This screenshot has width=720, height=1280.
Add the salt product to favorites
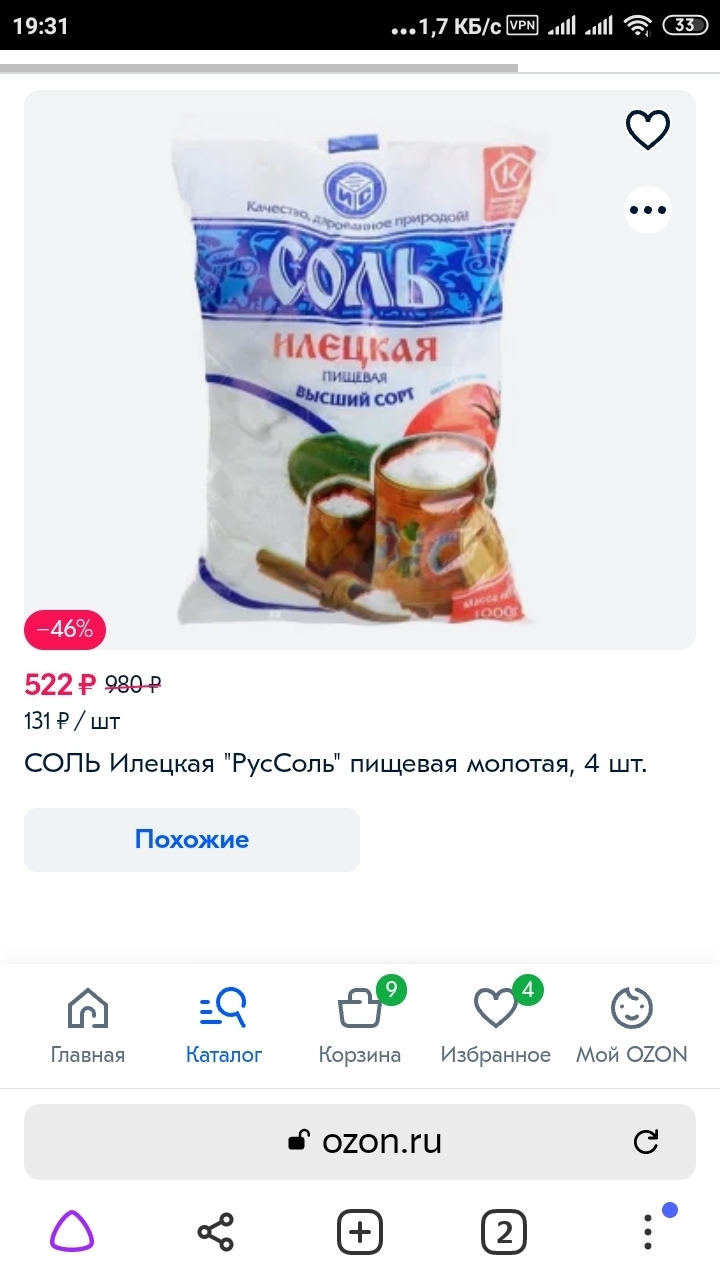point(647,130)
